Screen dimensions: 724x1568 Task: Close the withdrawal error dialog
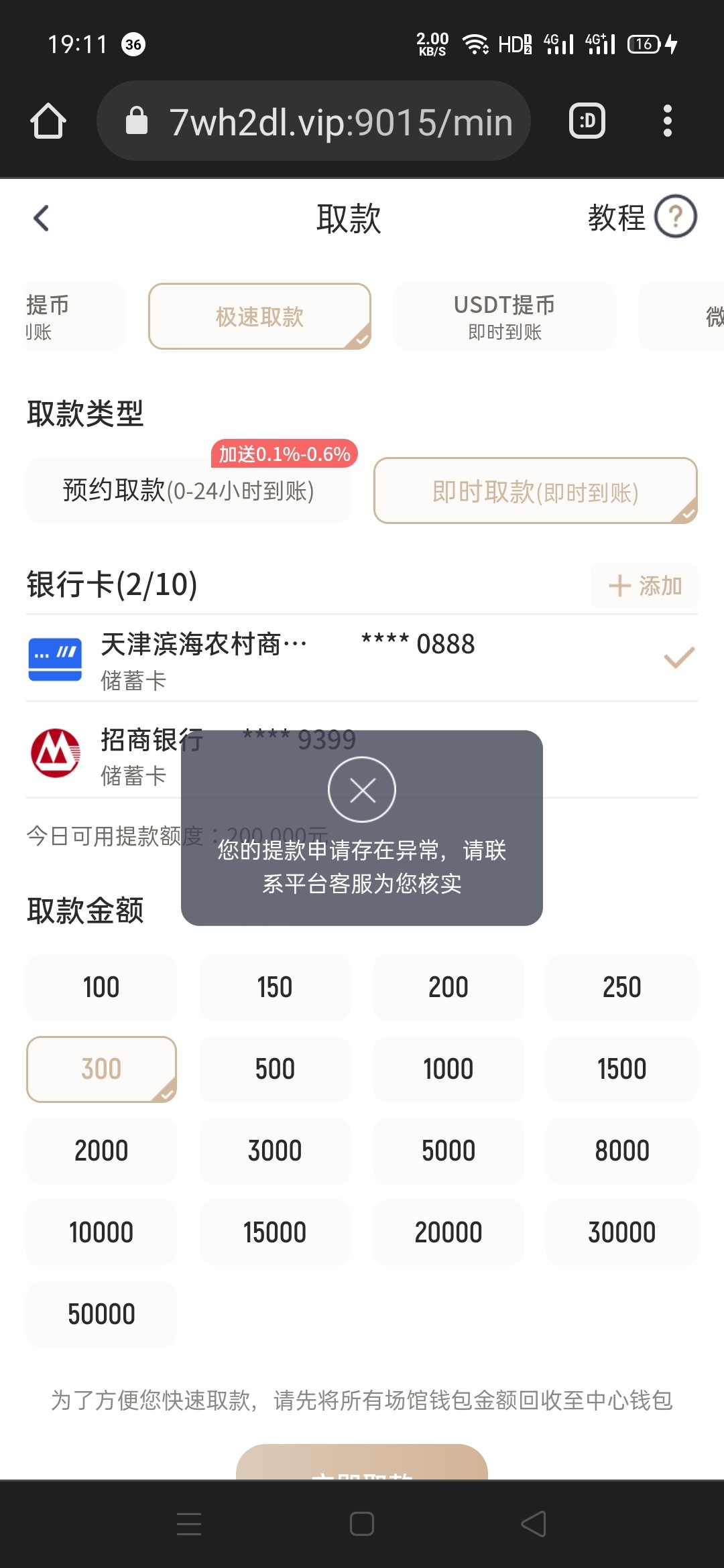click(x=362, y=789)
